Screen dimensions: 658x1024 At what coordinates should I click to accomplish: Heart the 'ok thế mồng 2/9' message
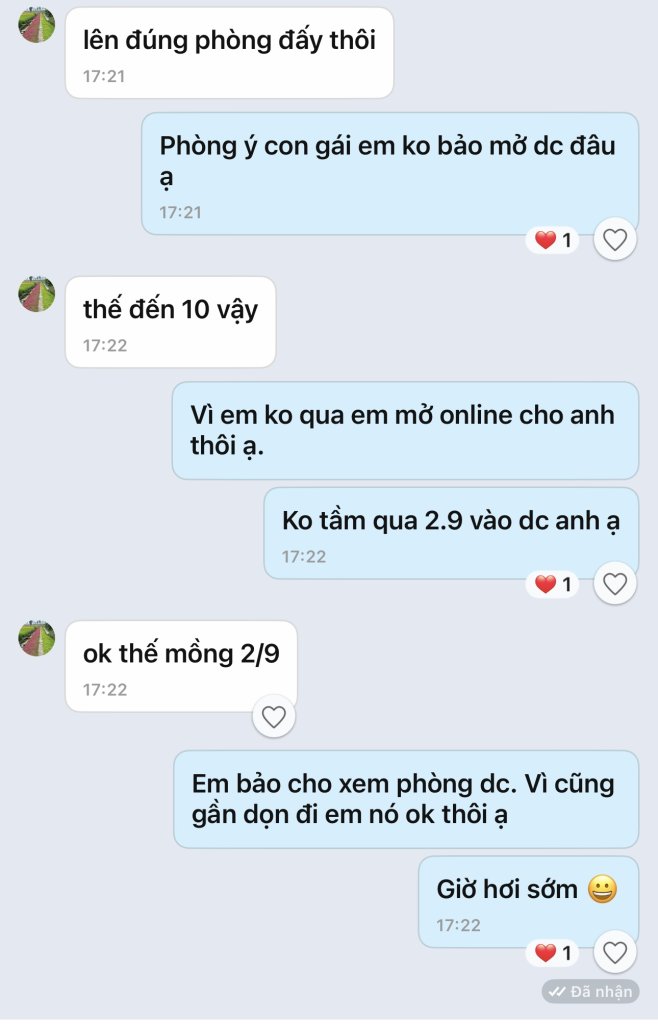point(273,716)
